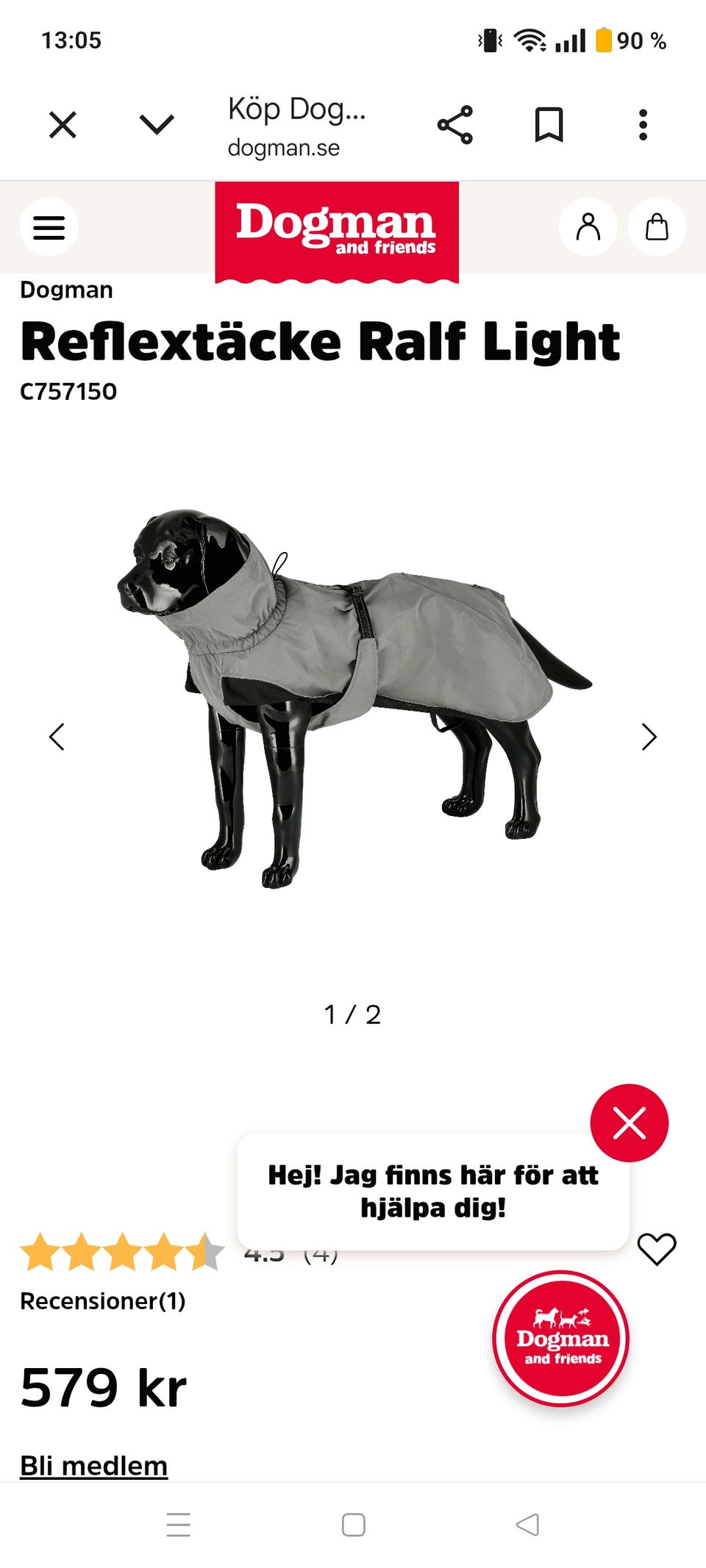Go back with the system back button
This screenshot has width=706, height=1568.
click(x=527, y=1525)
